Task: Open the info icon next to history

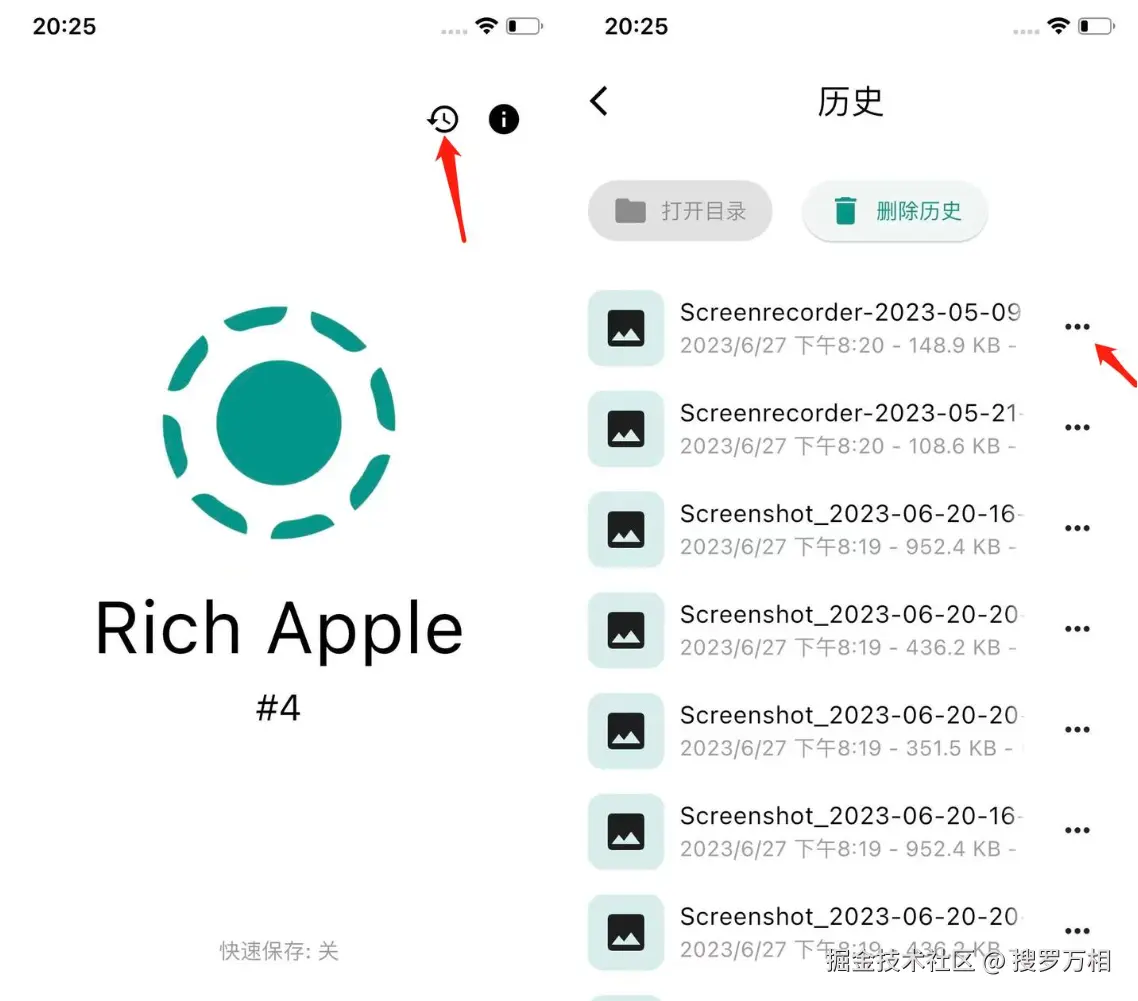Action: tap(503, 120)
